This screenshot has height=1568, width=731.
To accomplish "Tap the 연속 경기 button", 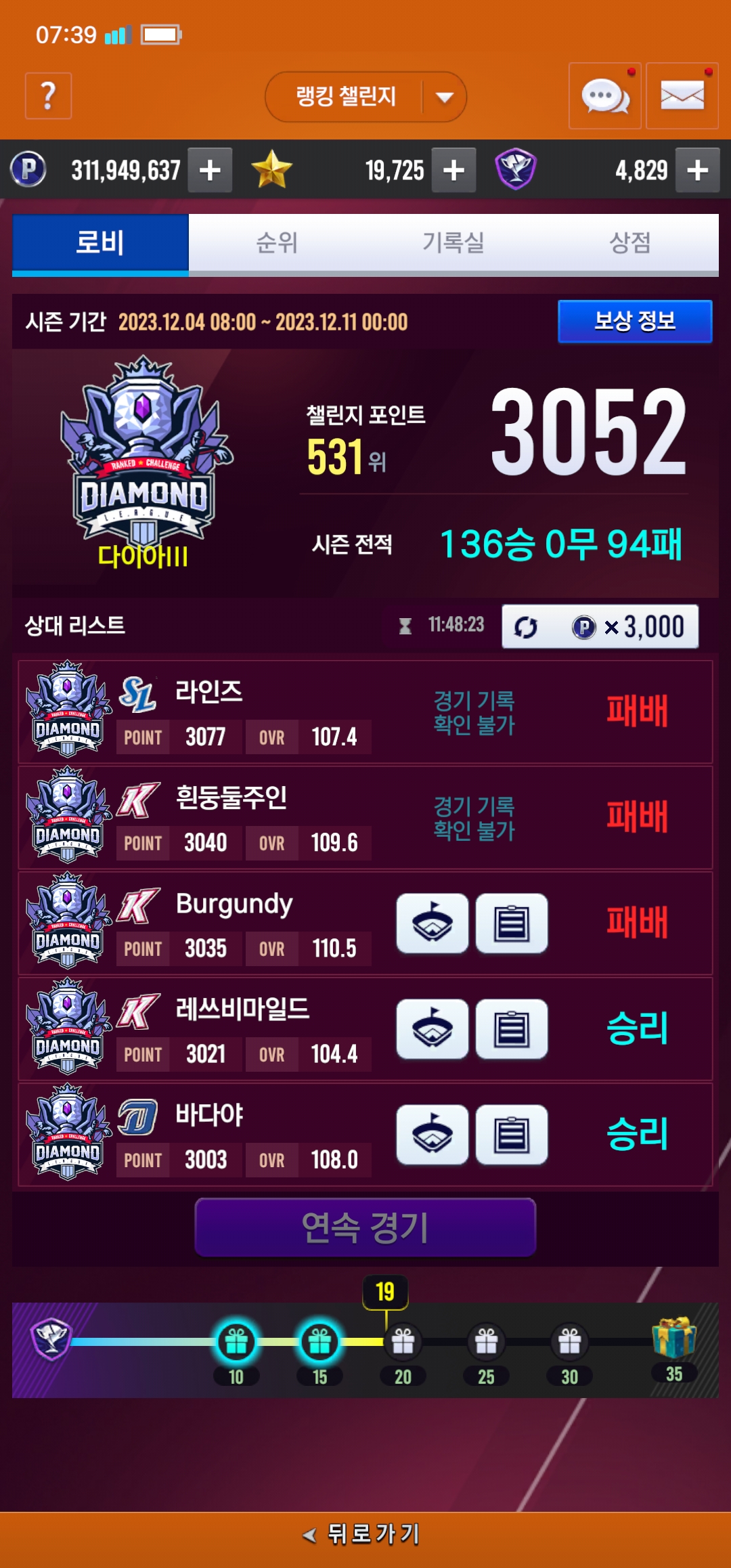I will [365, 1227].
